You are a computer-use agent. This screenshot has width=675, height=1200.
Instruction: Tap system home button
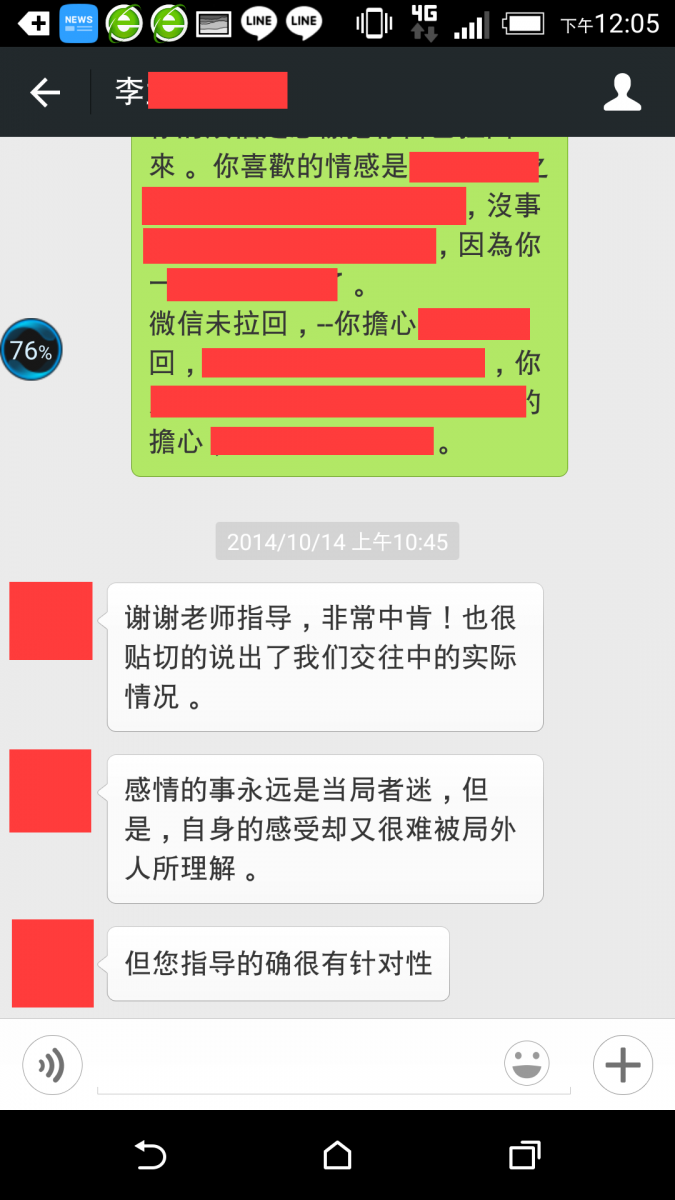[x=337, y=1156]
